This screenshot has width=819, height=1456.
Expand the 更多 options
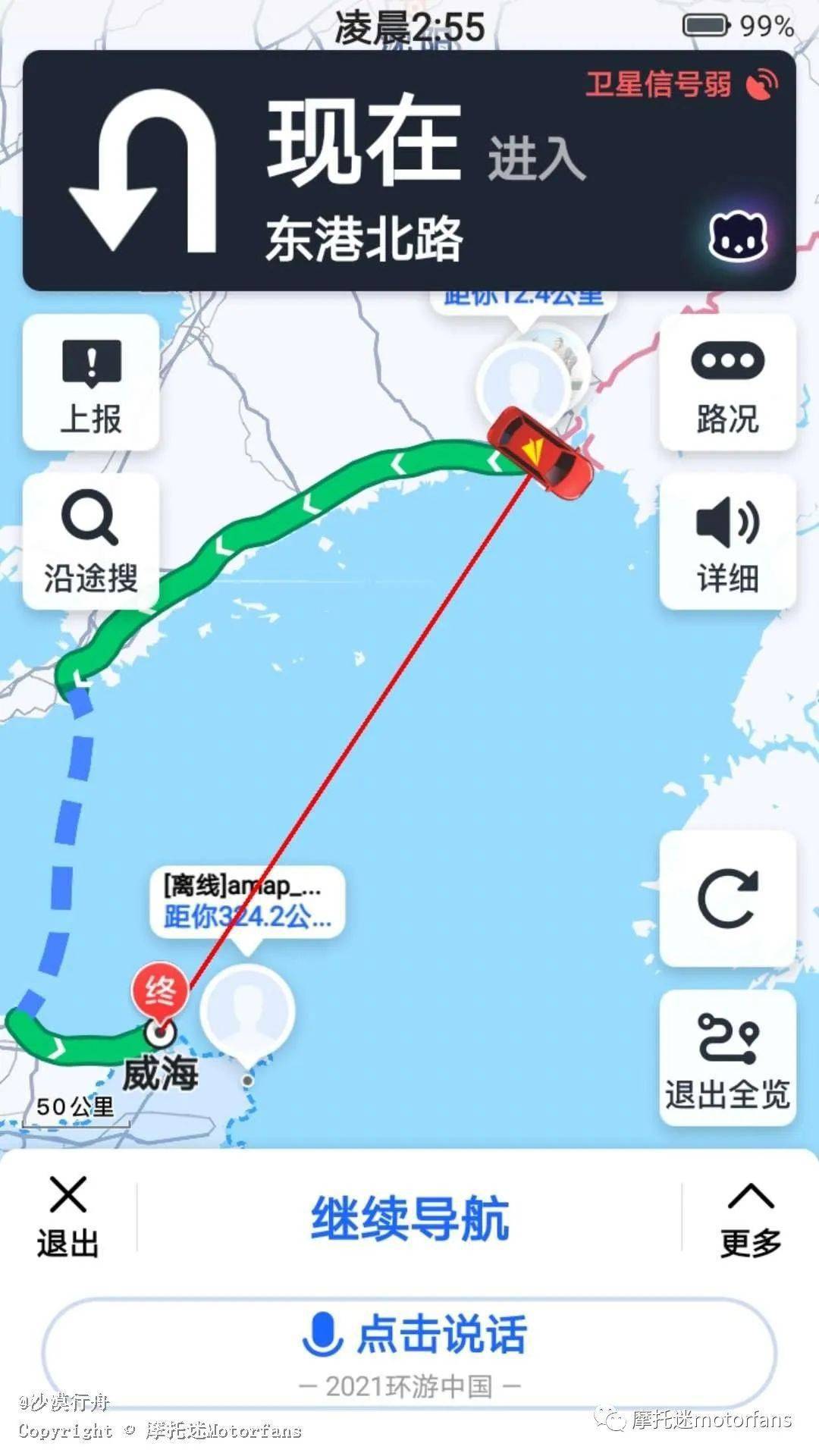pyautogui.click(x=751, y=1219)
